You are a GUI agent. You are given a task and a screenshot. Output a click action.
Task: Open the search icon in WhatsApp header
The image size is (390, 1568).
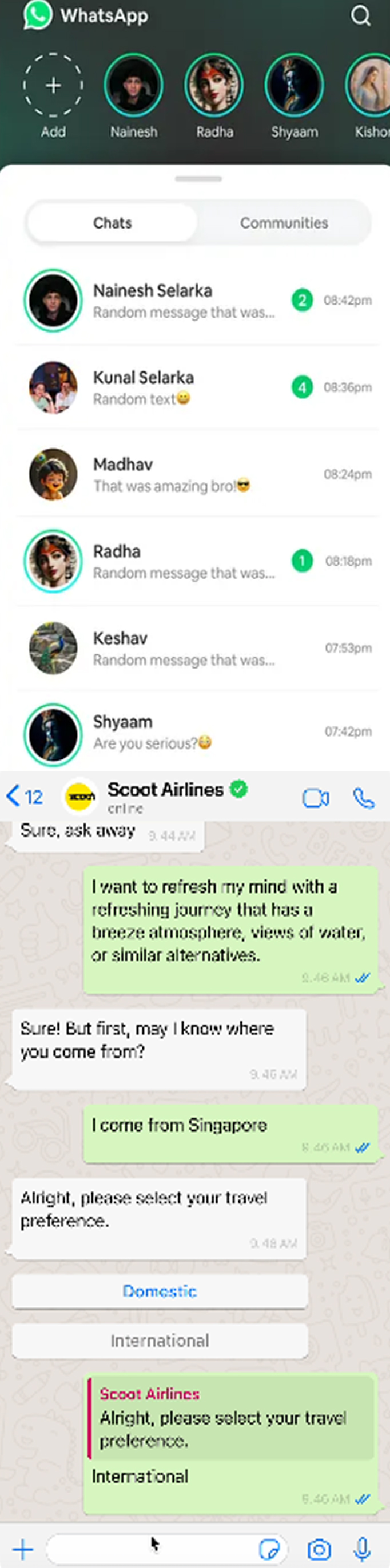click(x=360, y=16)
